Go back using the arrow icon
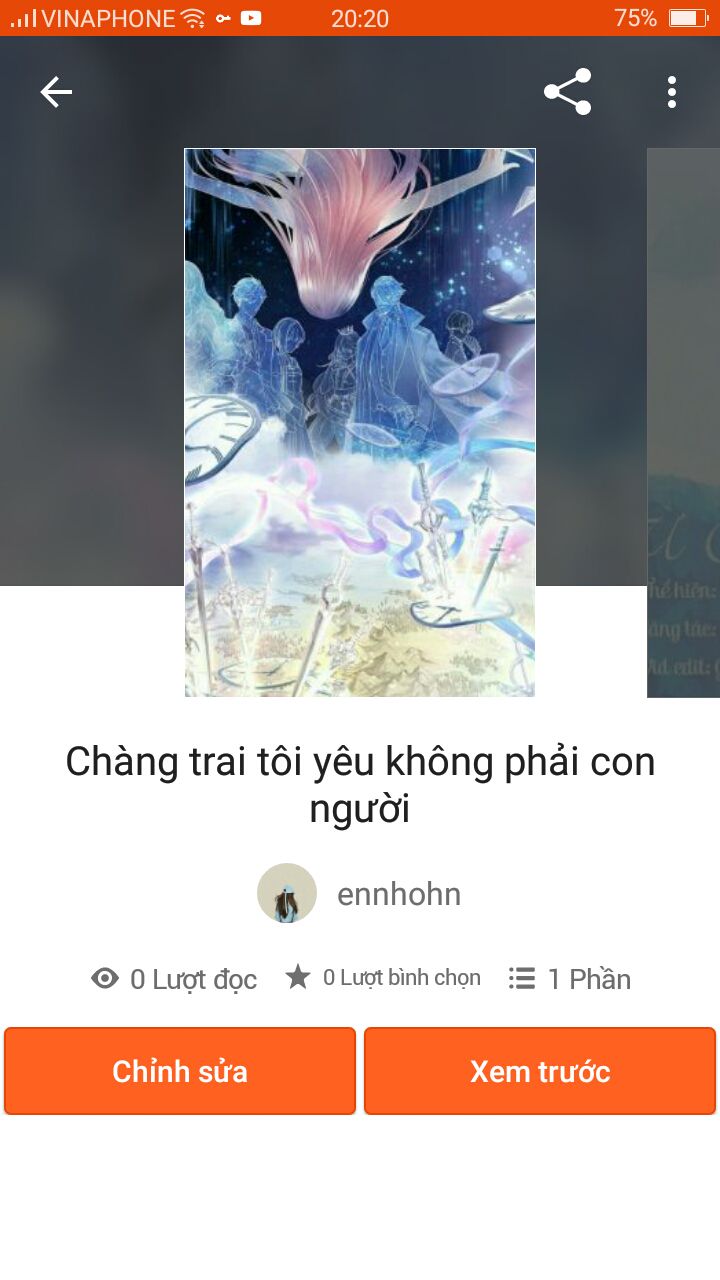 pos(56,92)
